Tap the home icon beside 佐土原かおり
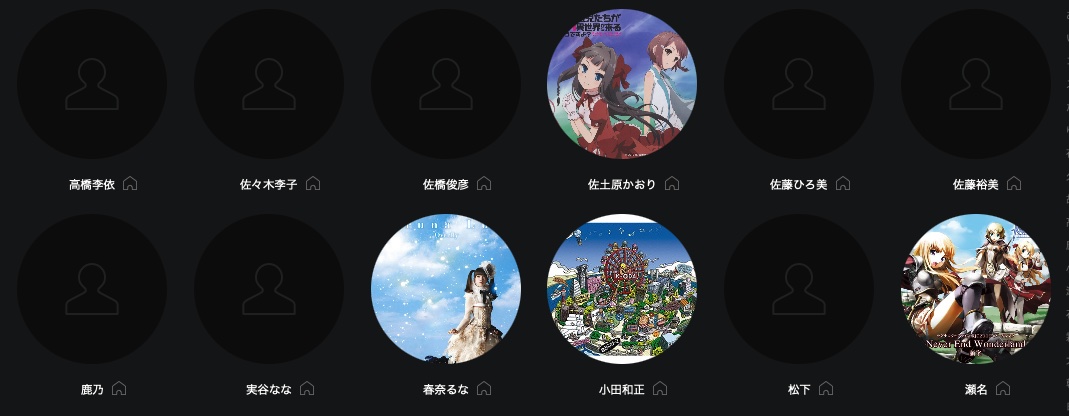1069x416 pixels. point(672,184)
